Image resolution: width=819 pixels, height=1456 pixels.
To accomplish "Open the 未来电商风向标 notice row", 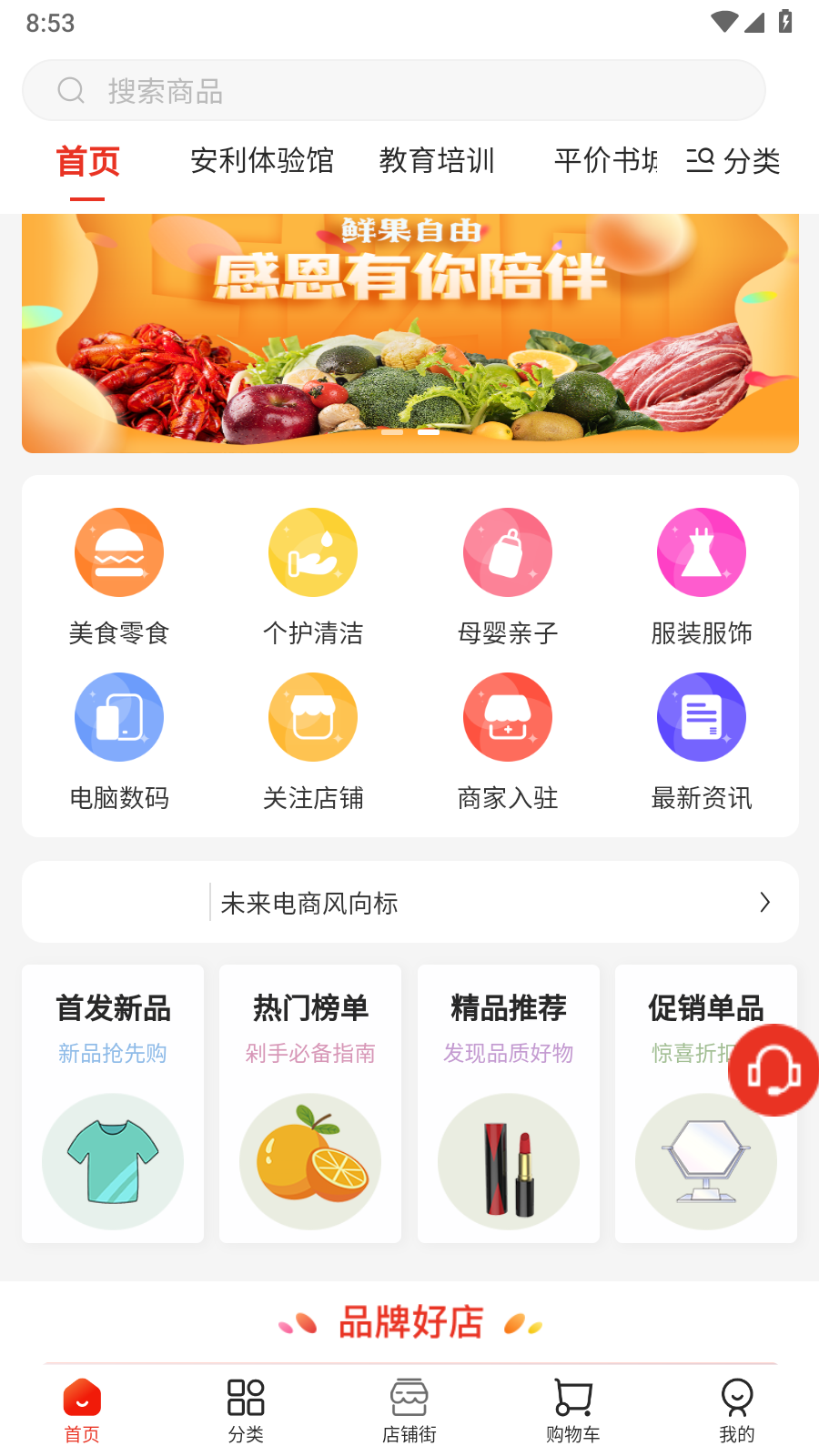I will 409,903.
